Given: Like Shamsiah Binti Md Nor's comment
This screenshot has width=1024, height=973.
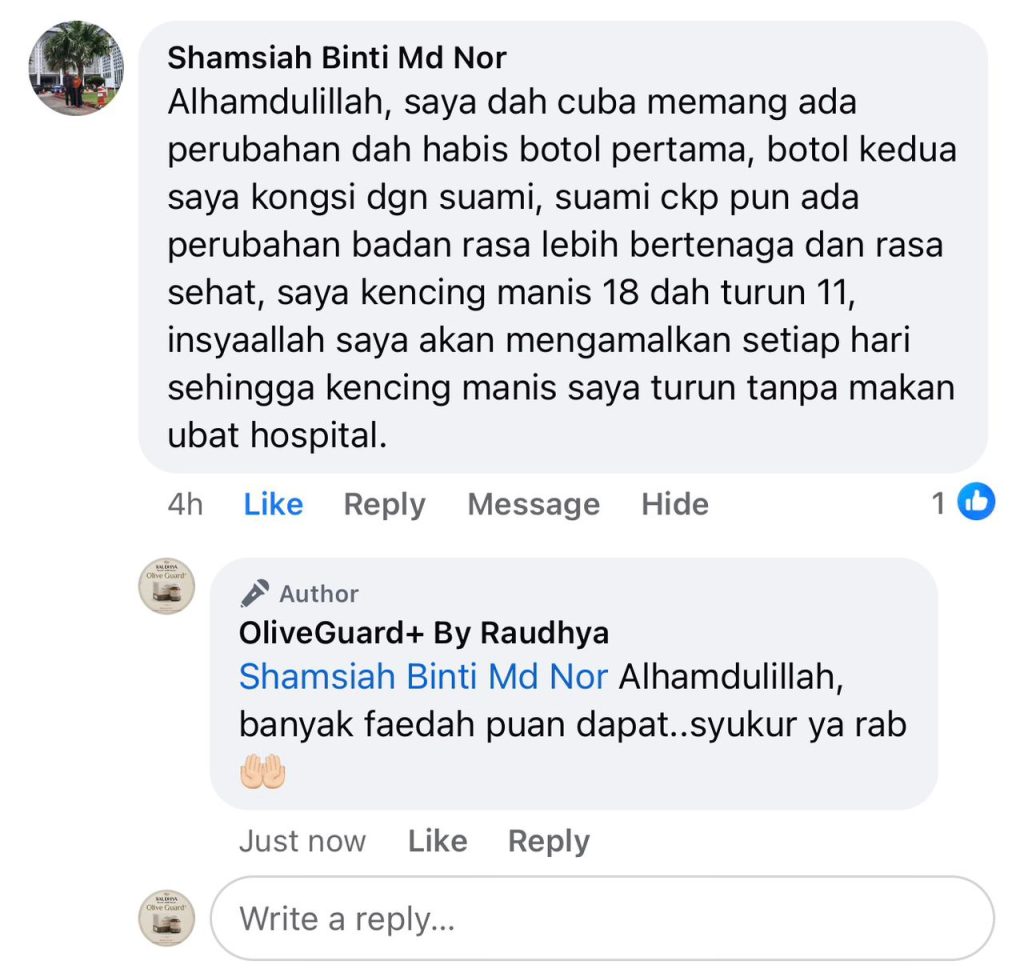Looking at the screenshot, I should click(x=273, y=504).
